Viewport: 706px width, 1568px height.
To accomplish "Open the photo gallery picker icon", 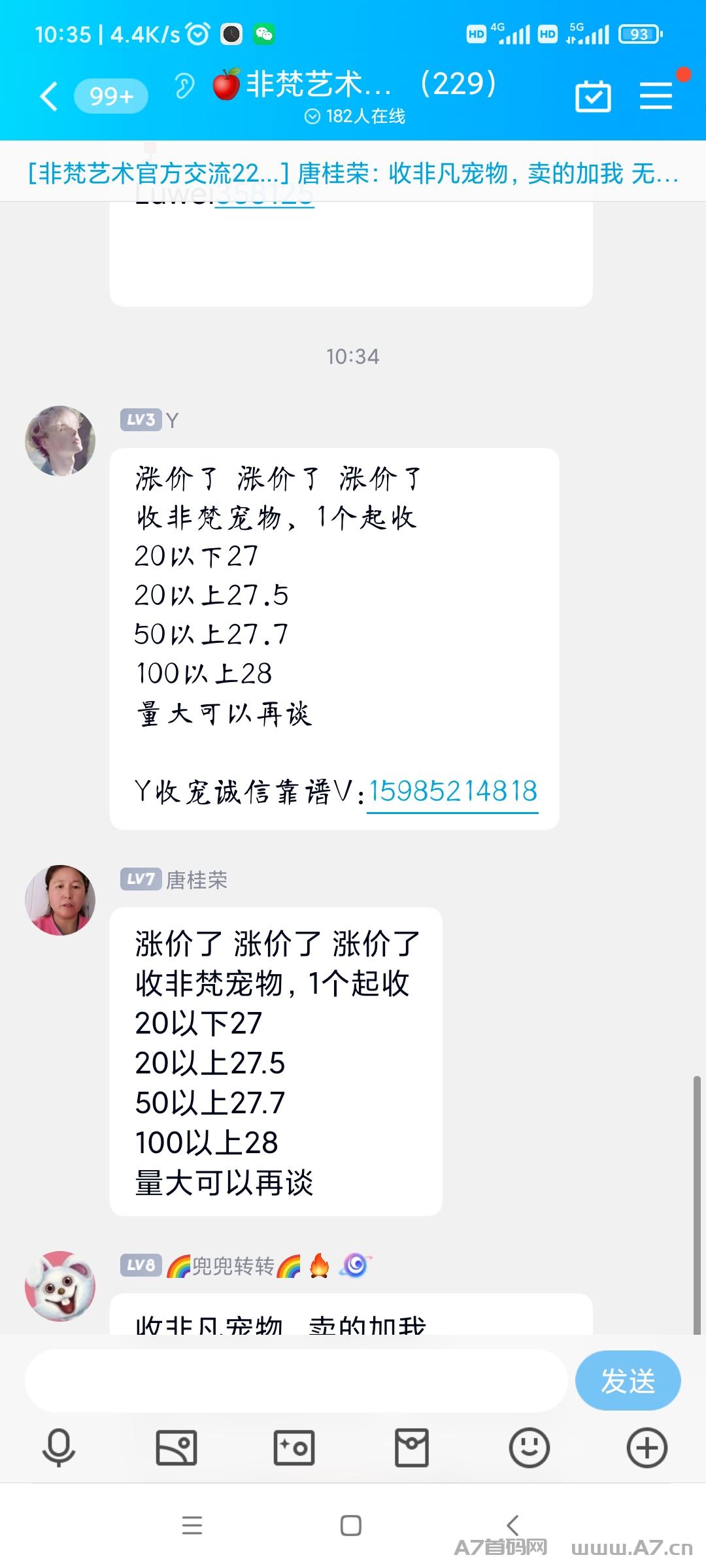I will pyautogui.click(x=176, y=1448).
